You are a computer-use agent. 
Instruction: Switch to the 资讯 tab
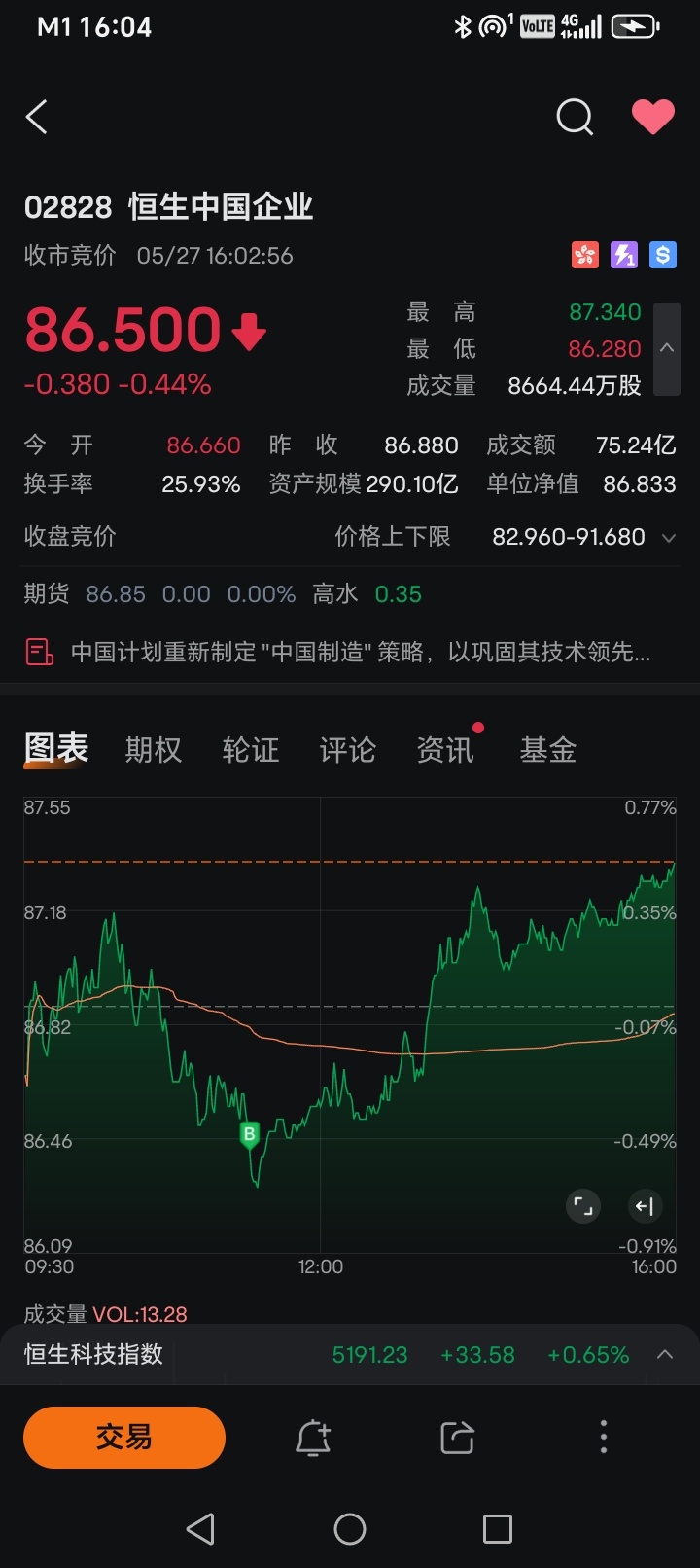pyautogui.click(x=445, y=749)
